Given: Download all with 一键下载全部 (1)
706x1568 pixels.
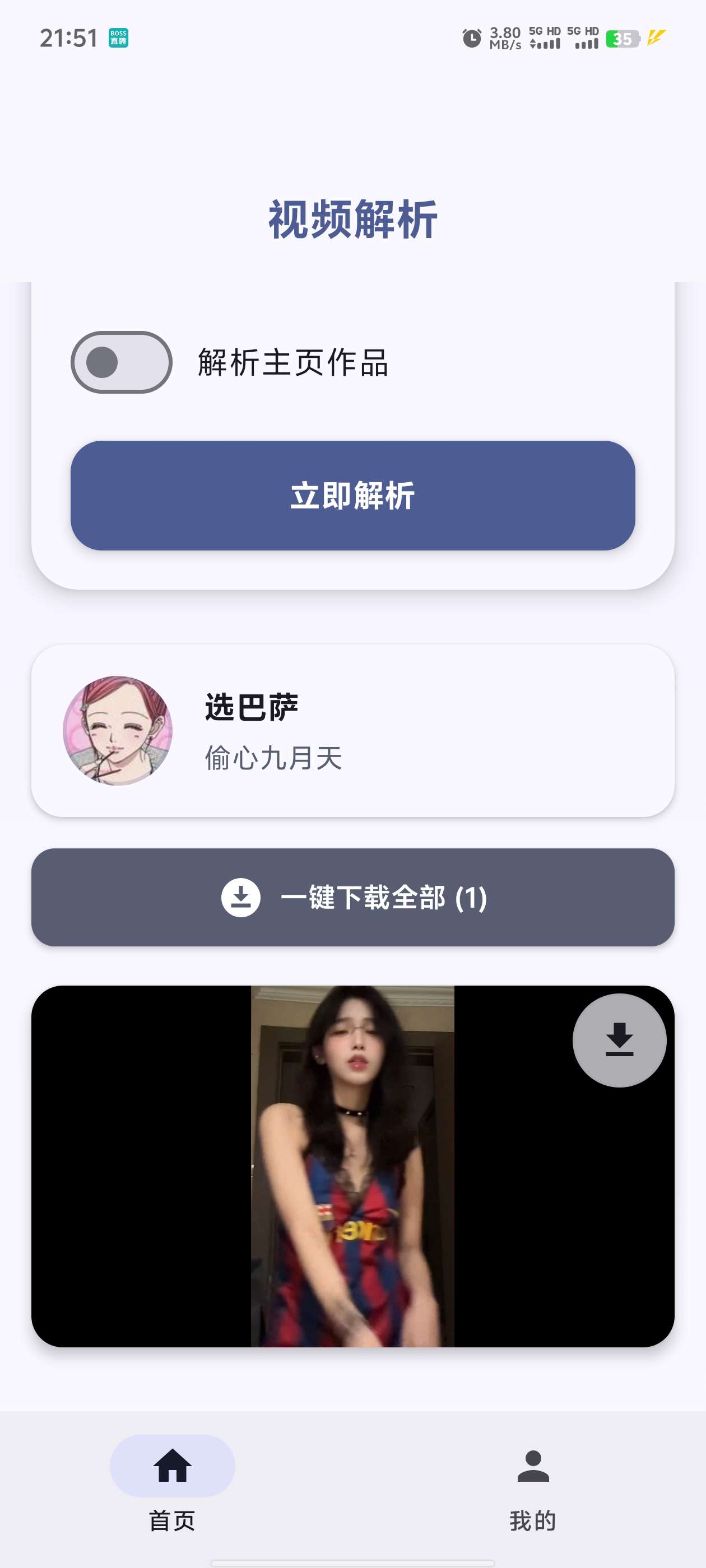Looking at the screenshot, I should pyautogui.click(x=352, y=897).
